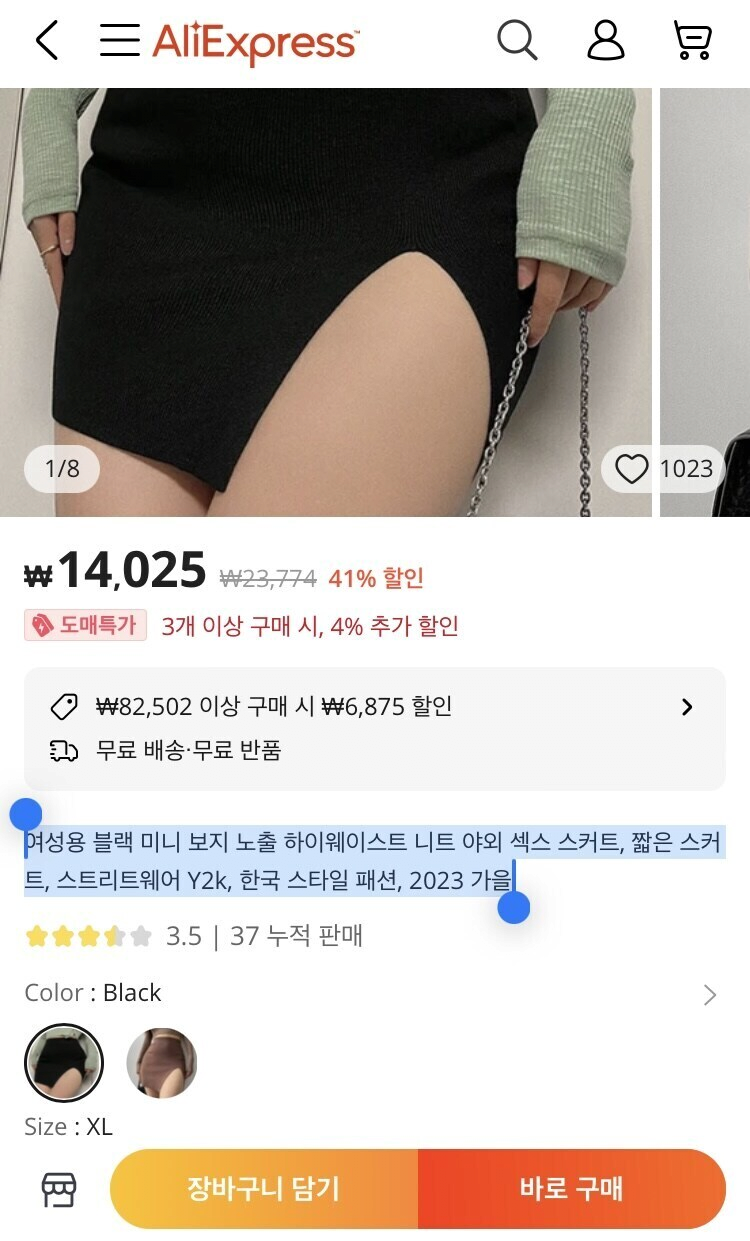Visit the seller's store icon
750x1241 pixels.
tap(59, 1188)
